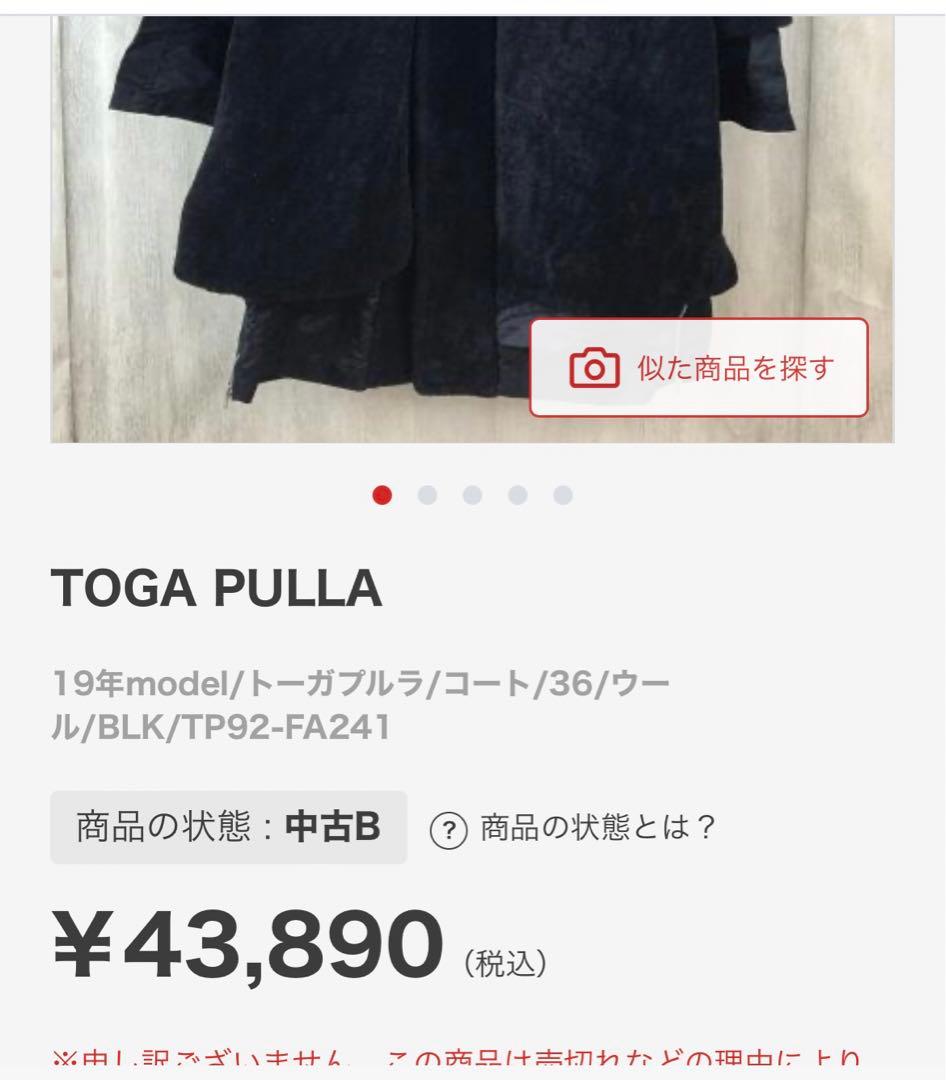The height and width of the screenshot is (1080, 946).
Task: Select the third carousel dot
Action: coord(471,493)
